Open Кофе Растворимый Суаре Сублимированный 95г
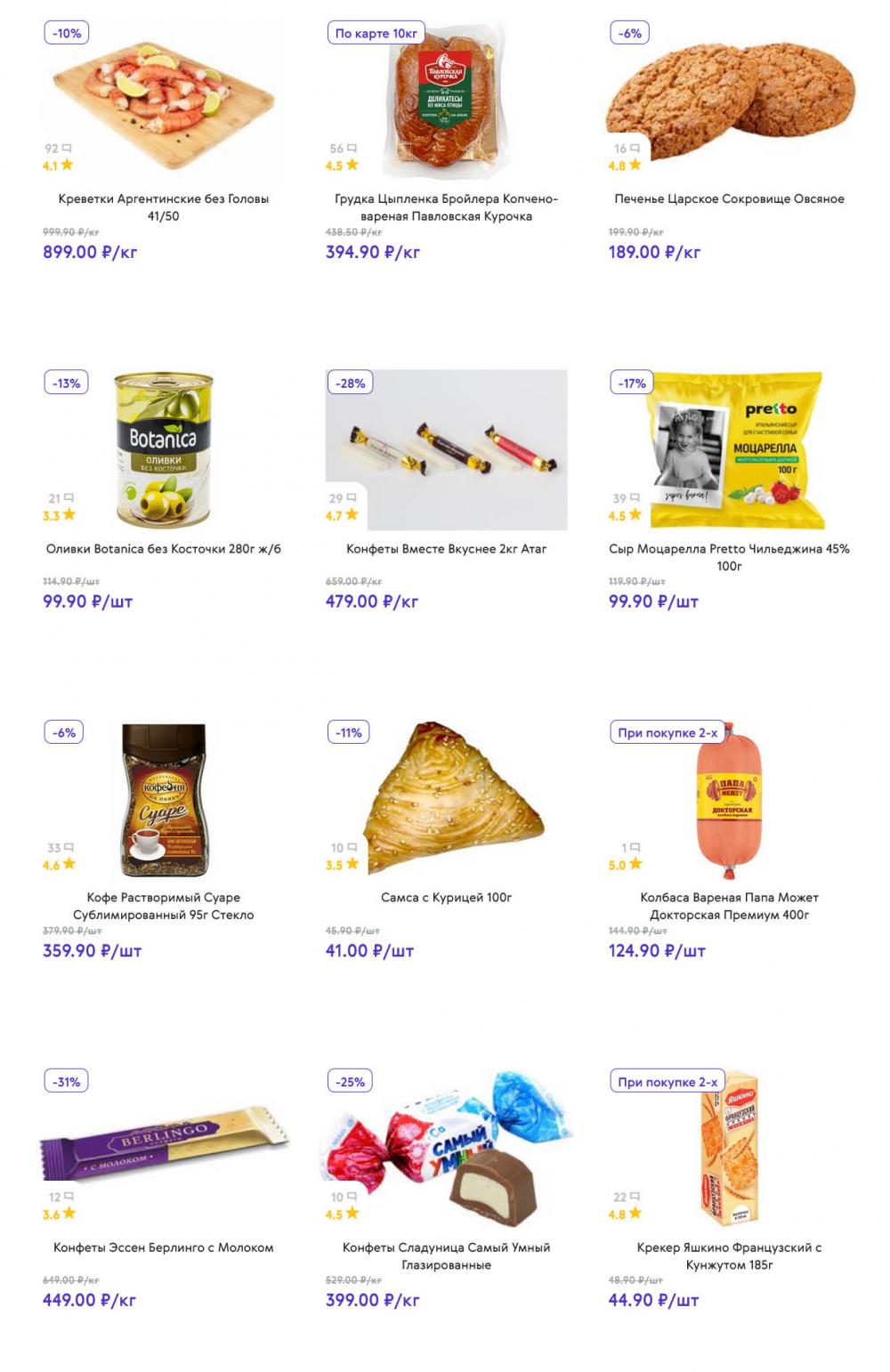890x1372 pixels. [x=163, y=906]
